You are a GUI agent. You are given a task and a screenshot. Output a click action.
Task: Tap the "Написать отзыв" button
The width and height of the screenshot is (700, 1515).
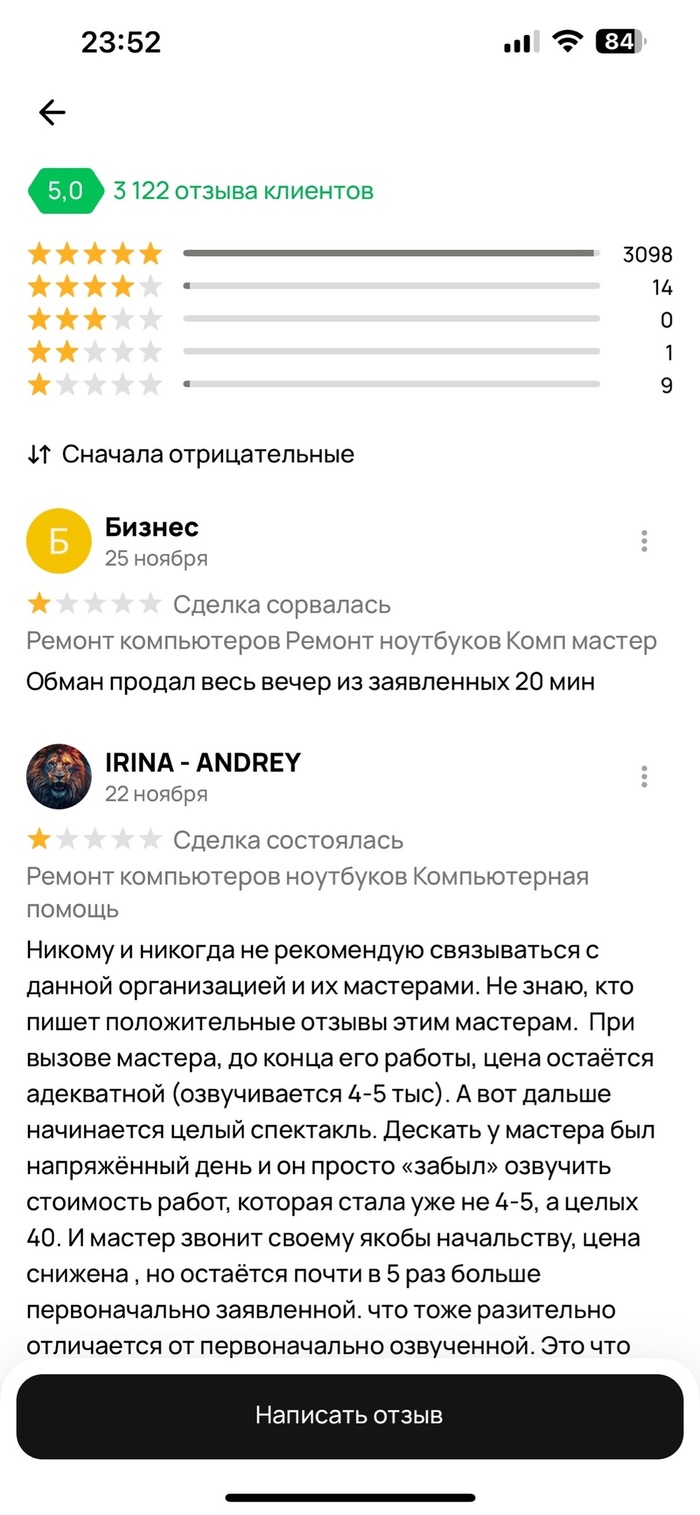349,1415
